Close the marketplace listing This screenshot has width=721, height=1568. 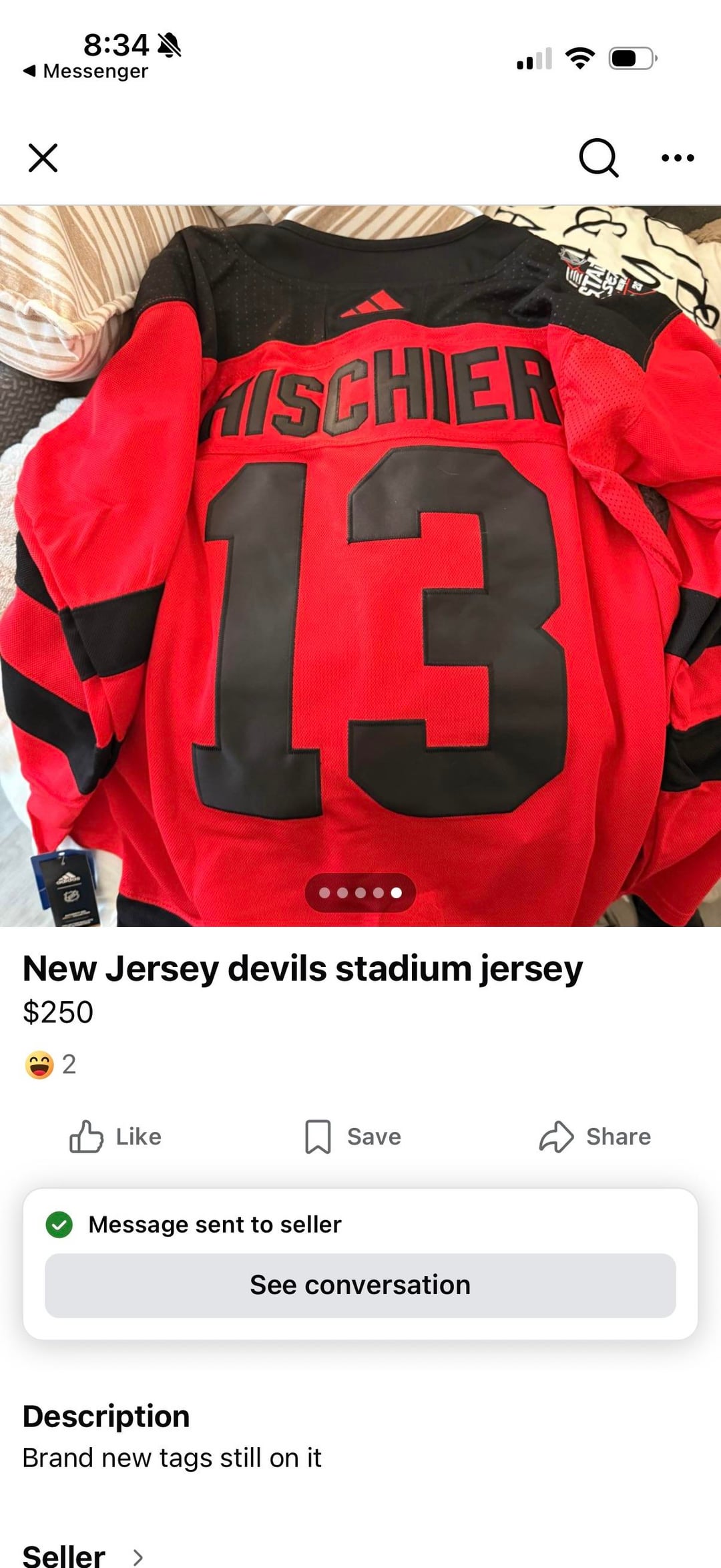pos(43,158)
